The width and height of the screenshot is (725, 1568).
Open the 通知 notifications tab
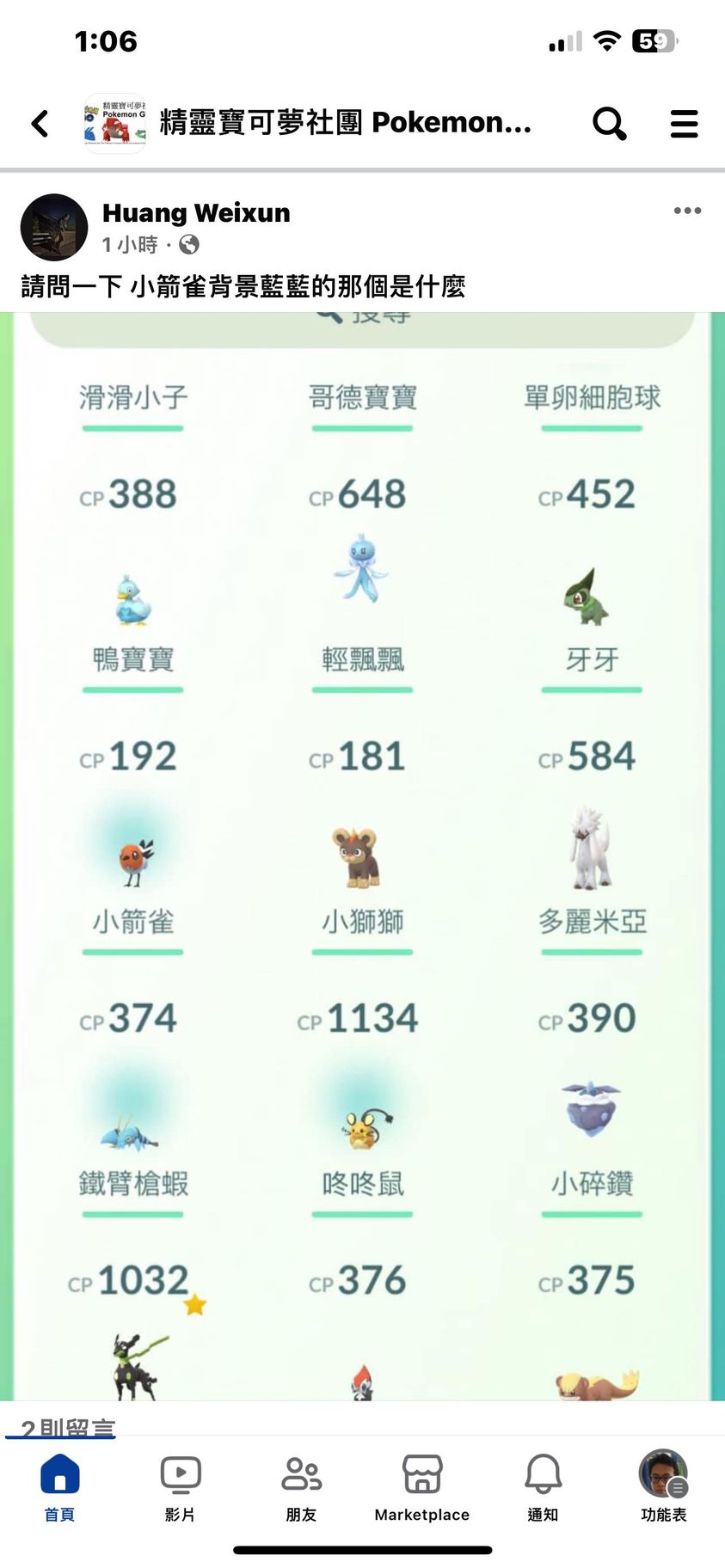pos(543,1486)
